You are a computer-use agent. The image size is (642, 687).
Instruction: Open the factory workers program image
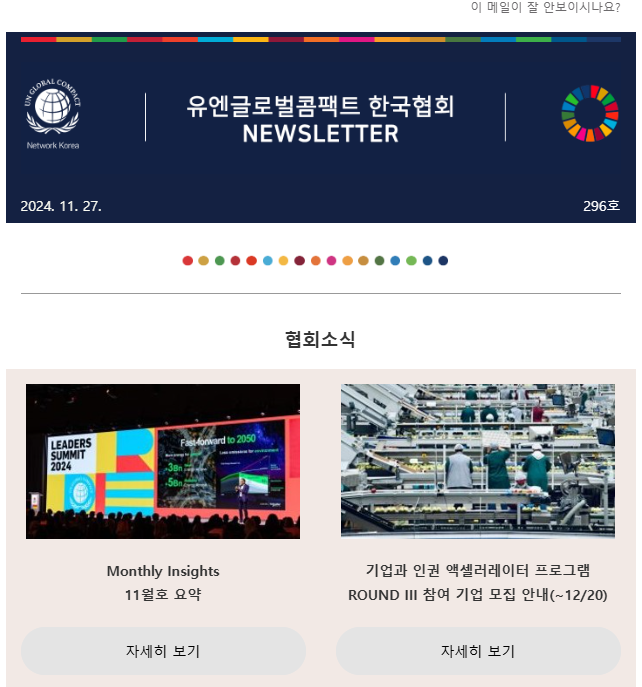(478, 461)
